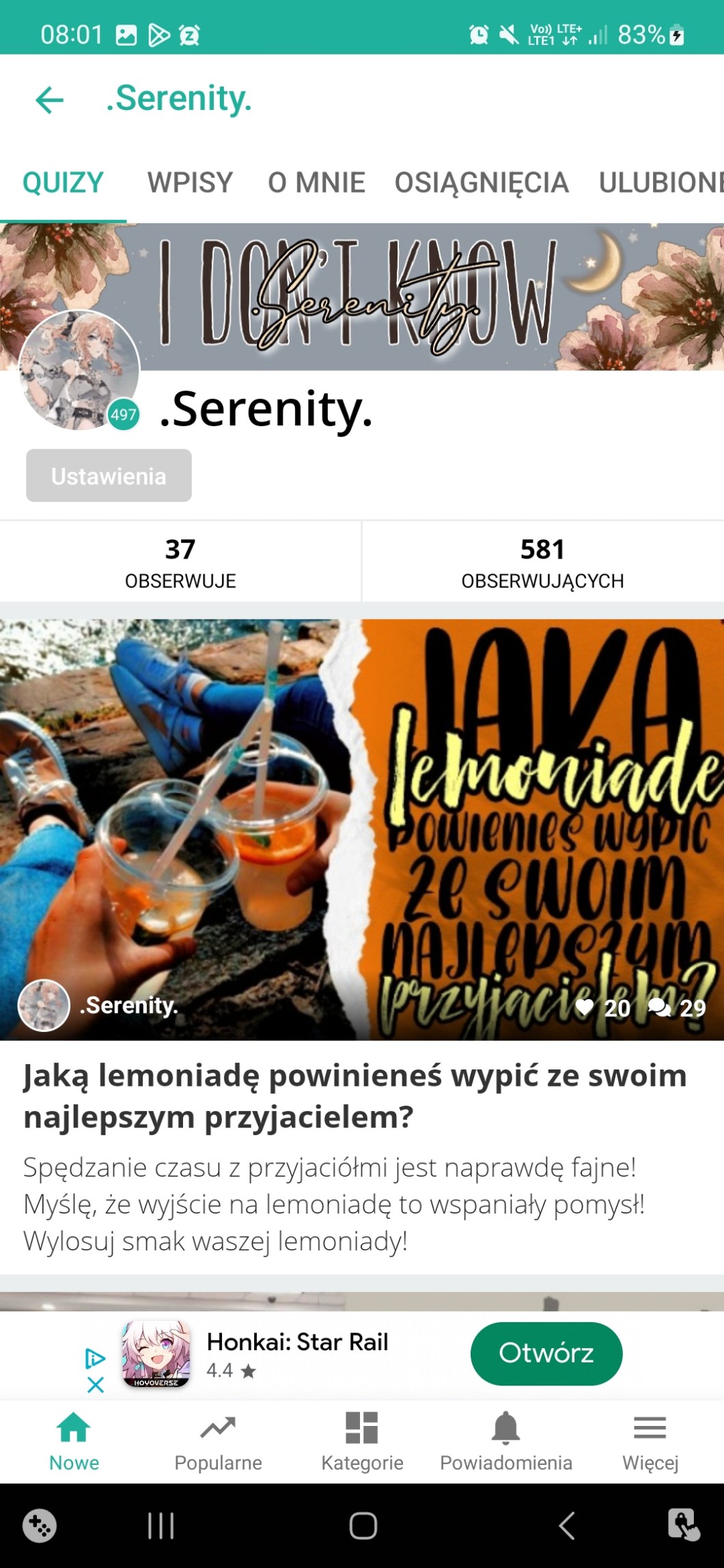Screen dimensions: 724x1568
Task: Open the Więcej menu
Action: coord(650,1441)
